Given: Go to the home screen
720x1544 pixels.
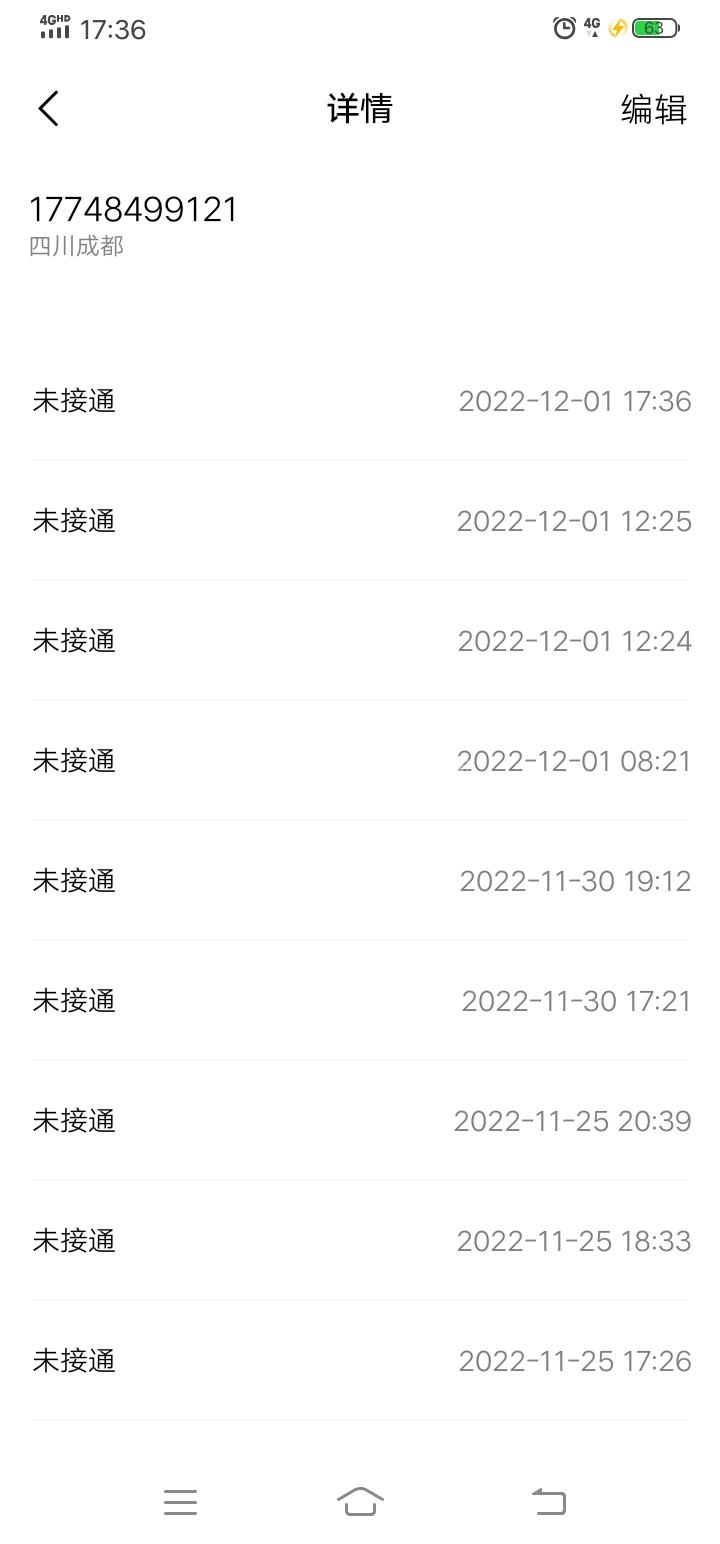Looking at the screenshot, I should pyautogui.click(x=360, y=1501).
